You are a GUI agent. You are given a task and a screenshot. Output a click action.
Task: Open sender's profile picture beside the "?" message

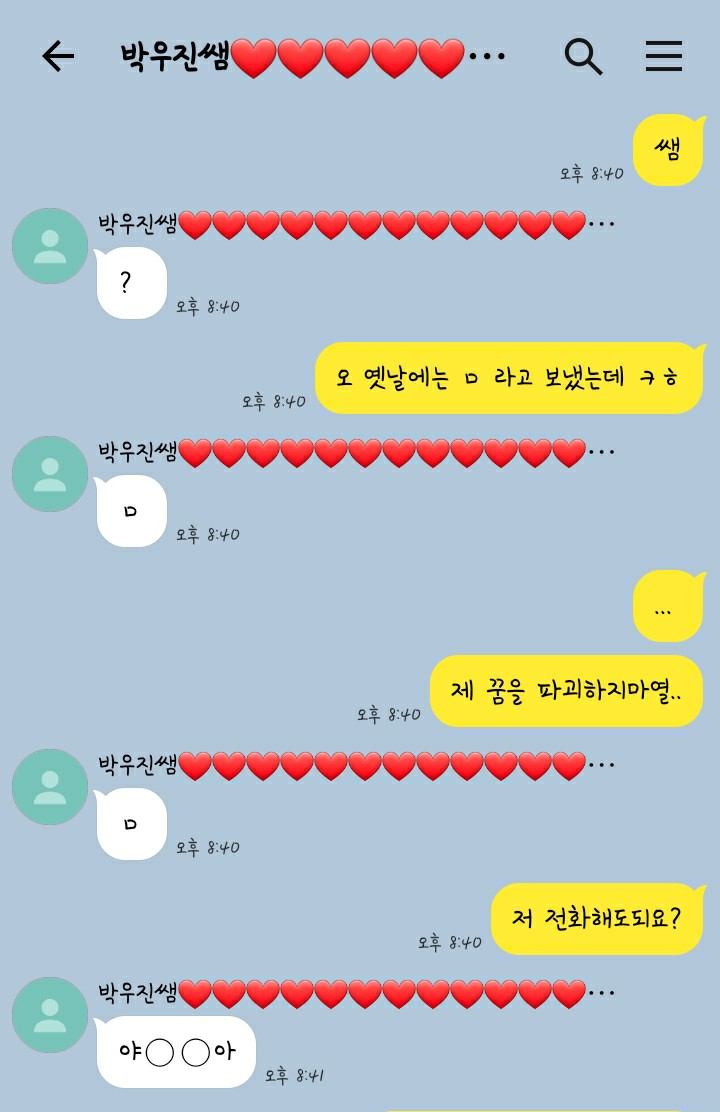point(50,246)
